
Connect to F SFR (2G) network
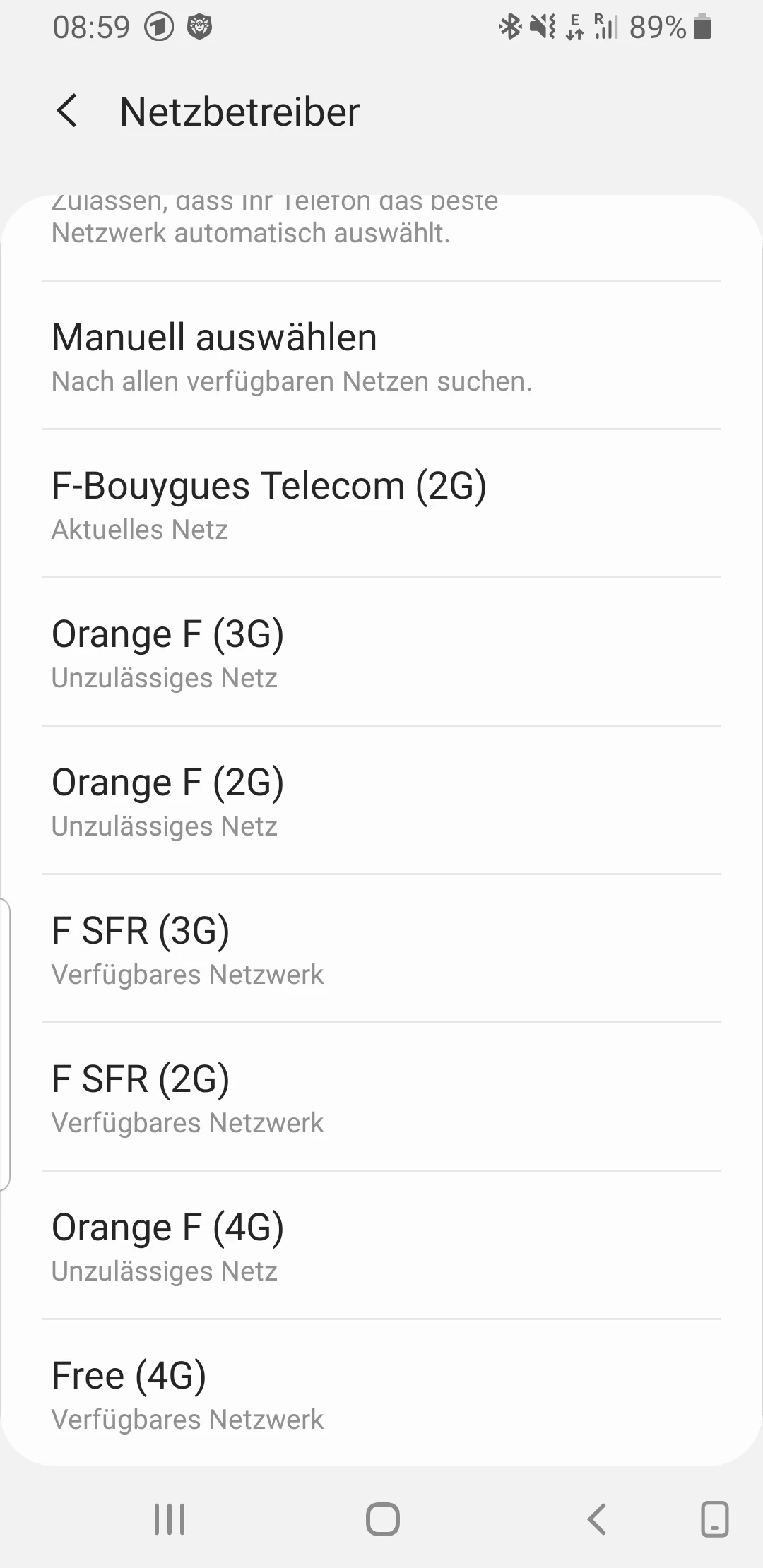click(x=381, y=1098)
